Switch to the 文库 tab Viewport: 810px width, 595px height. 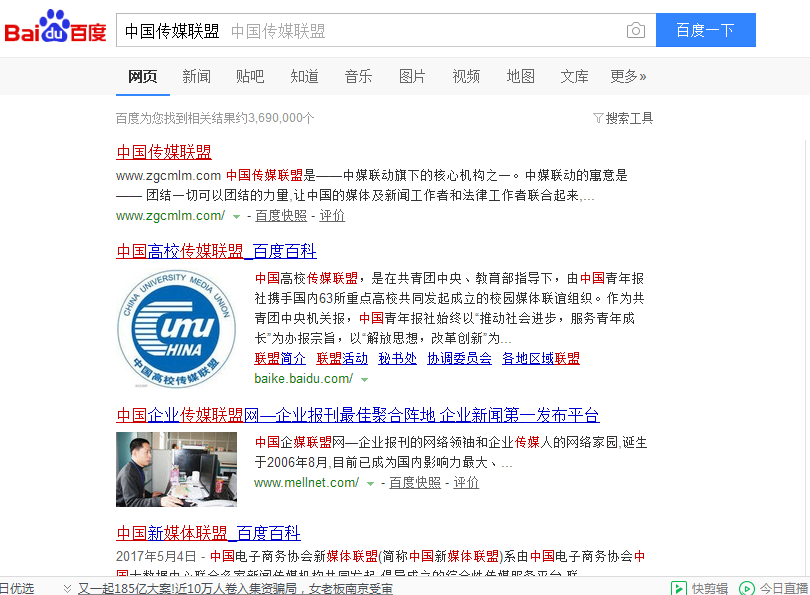[x=574, y=76]
